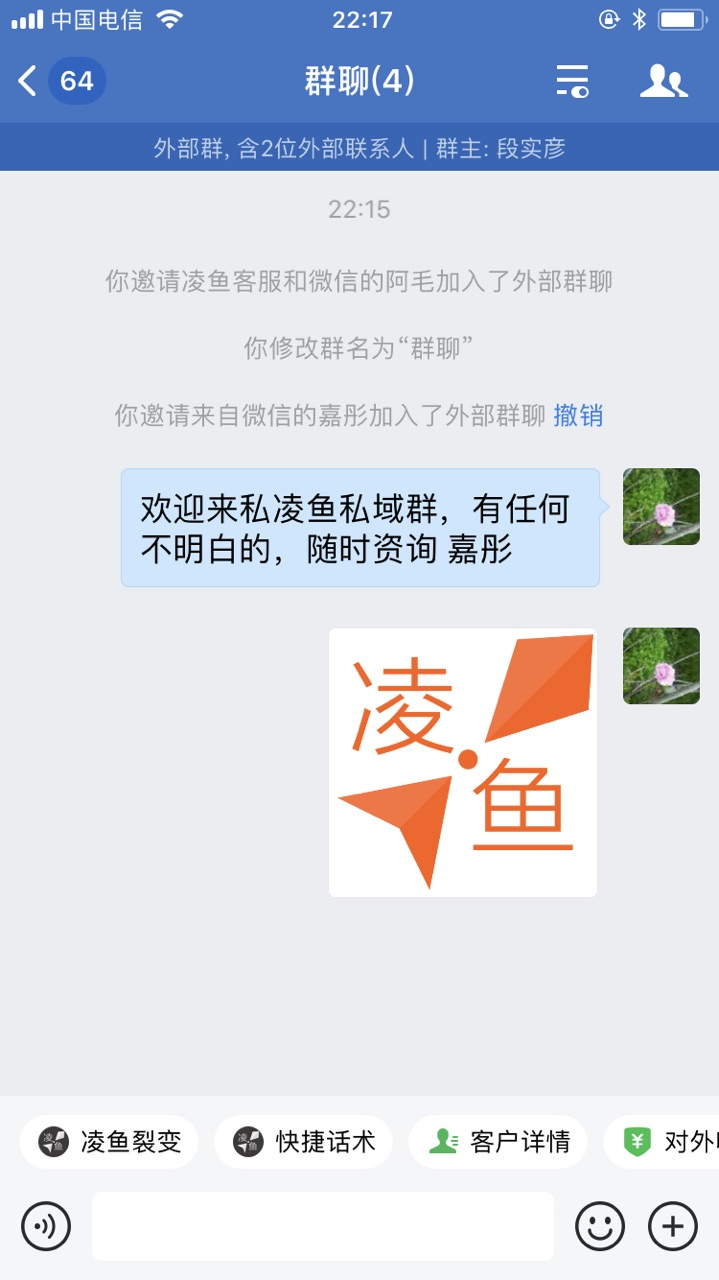Go back to the message list
Screen dimensions: 719x1280
[x=30, y=81]
